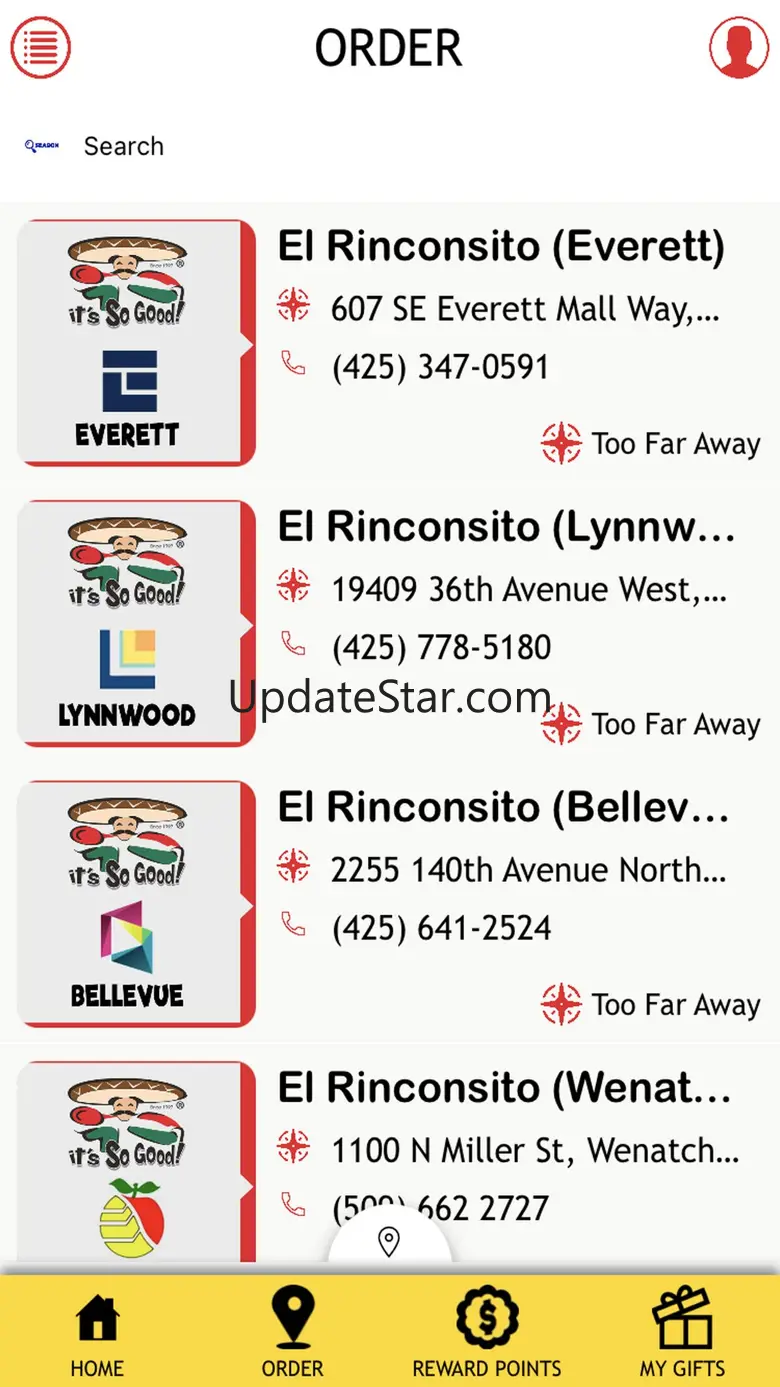780x1387 pixels.
Task: Go to the Home tab
Action: click(x=97, y=1332)
